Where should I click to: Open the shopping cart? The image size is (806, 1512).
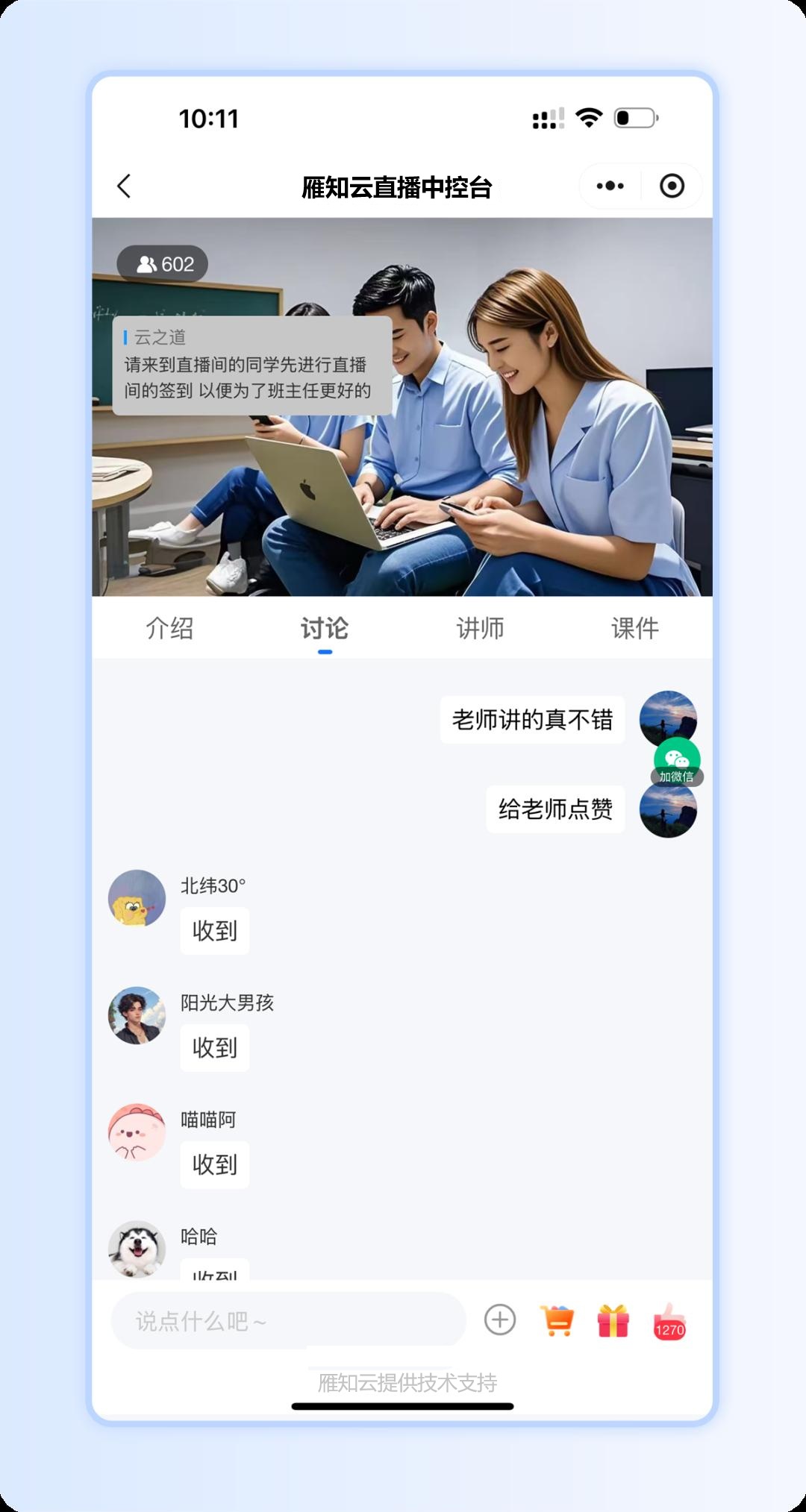click(x=557, y=1320)
